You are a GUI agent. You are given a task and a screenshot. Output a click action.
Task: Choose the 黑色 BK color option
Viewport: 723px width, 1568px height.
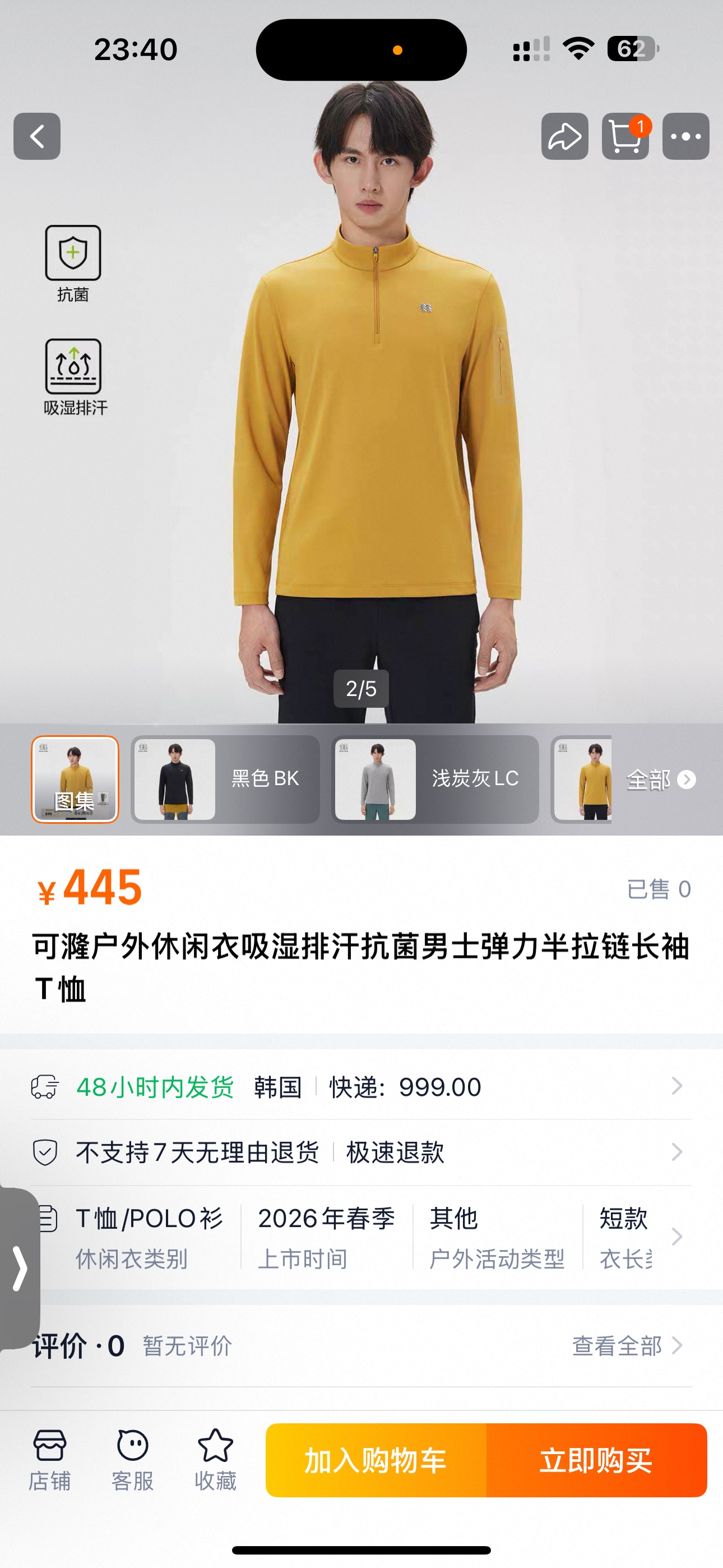(225, 779)
